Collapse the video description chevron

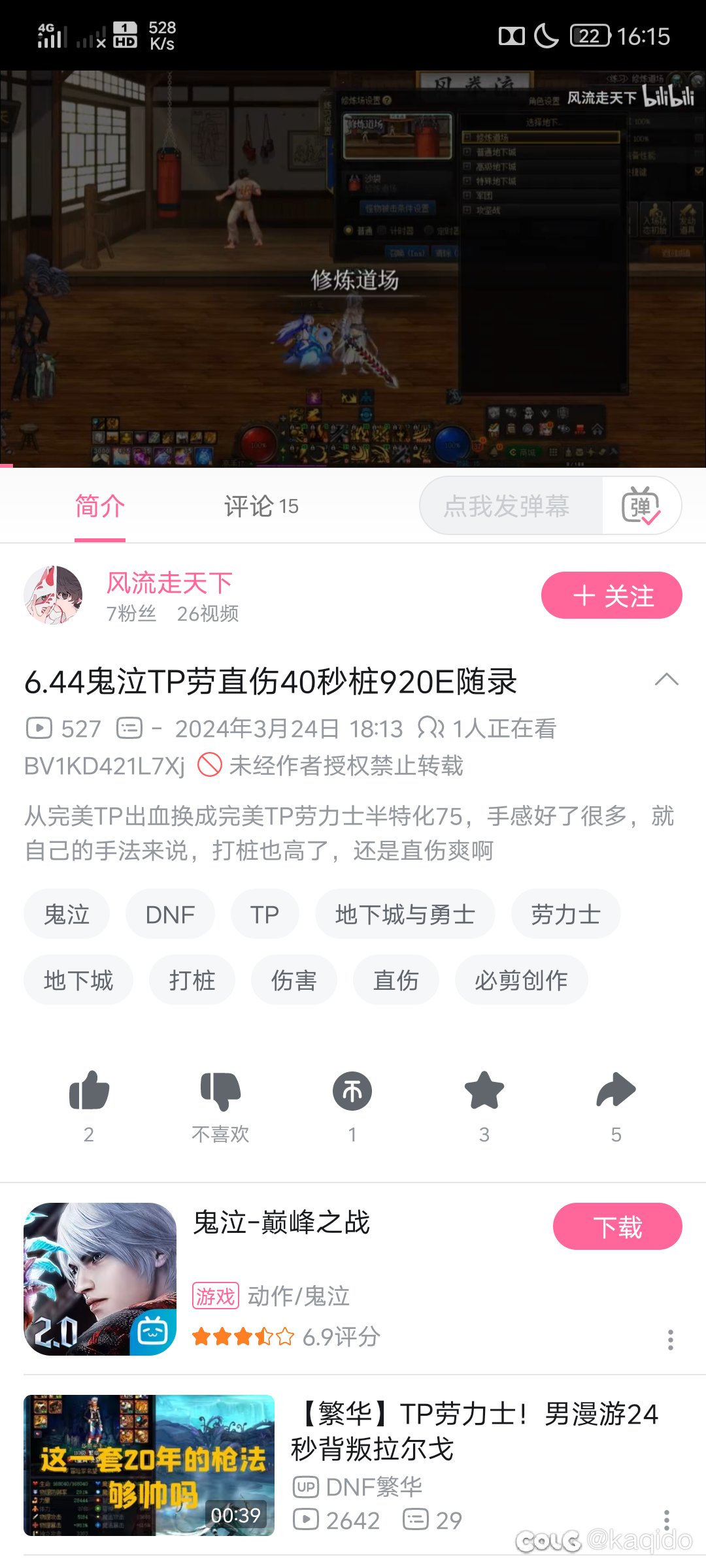666,679
